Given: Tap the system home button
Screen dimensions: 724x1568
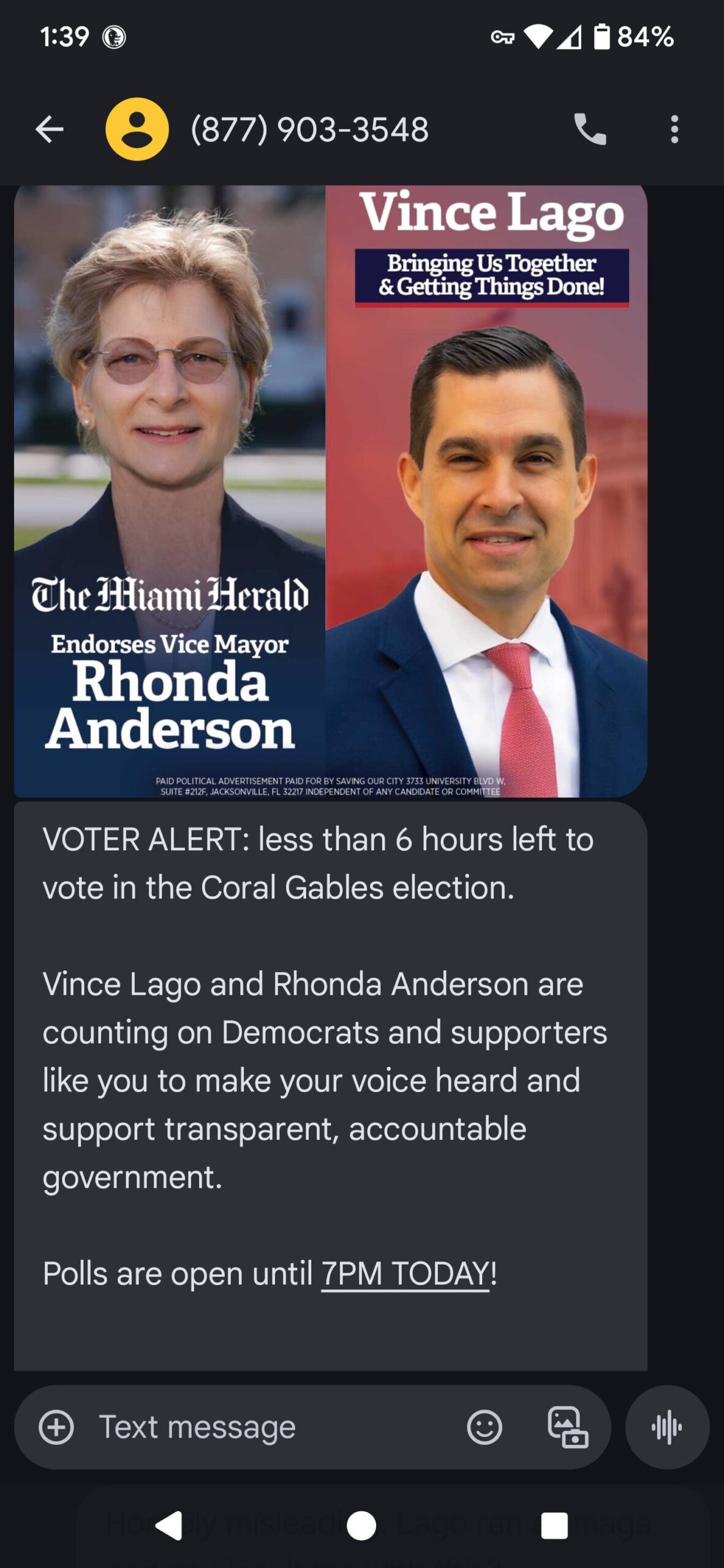Looking at the screenshot, I should click(361, 1525).
